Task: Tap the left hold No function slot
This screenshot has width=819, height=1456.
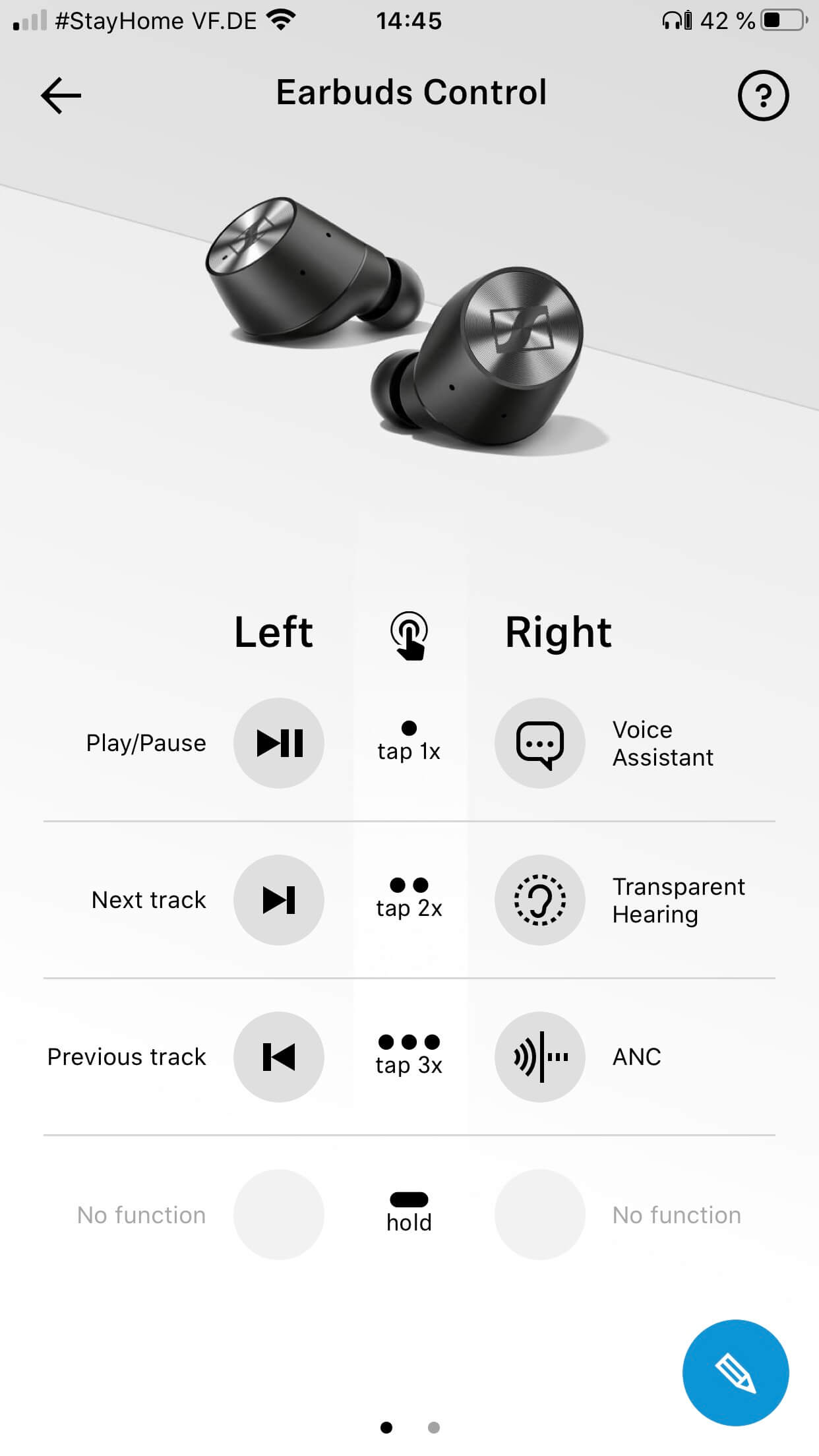Action: 279,1215
